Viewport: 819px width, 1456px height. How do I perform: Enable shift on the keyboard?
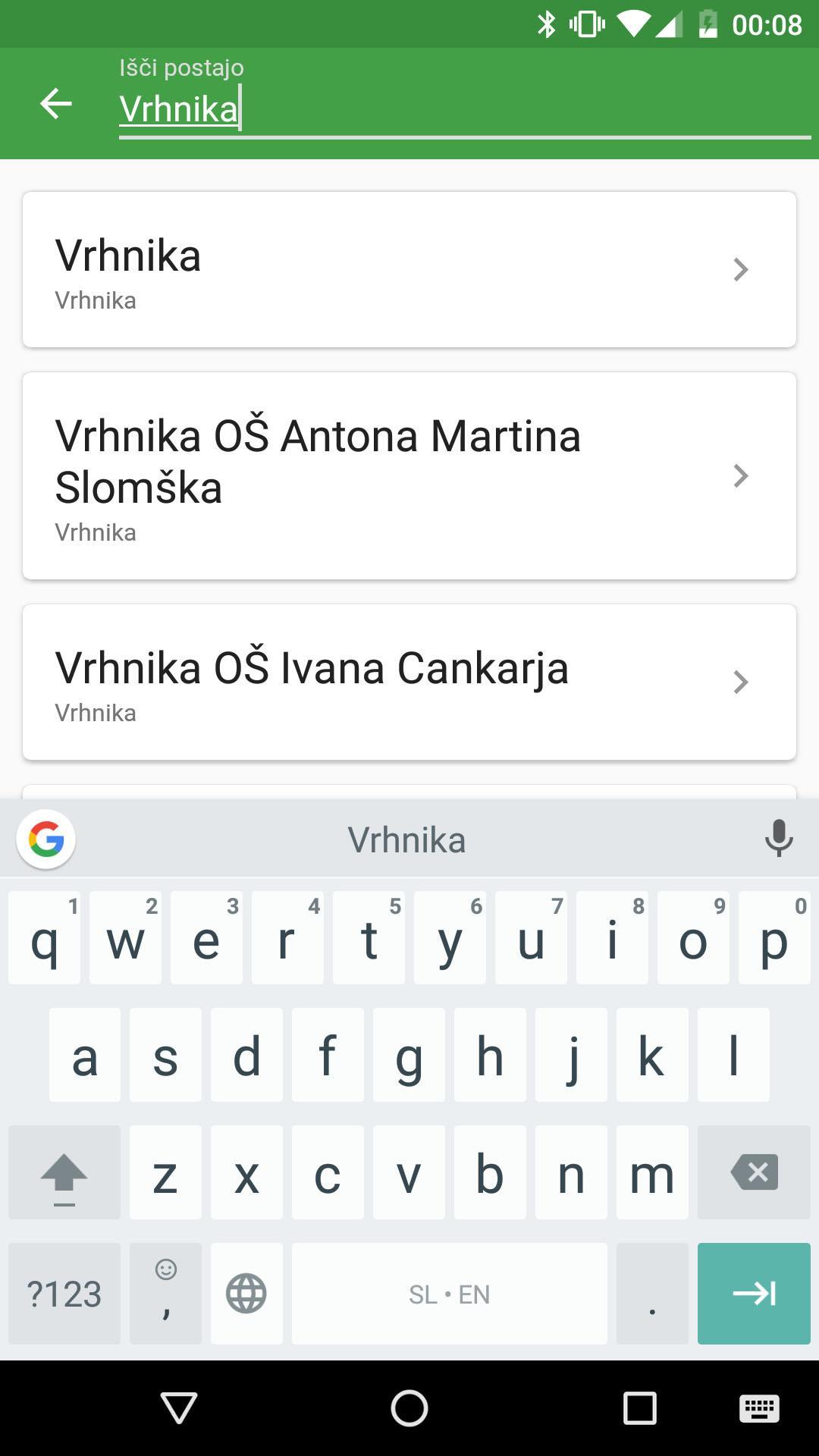click(64, 1173)
